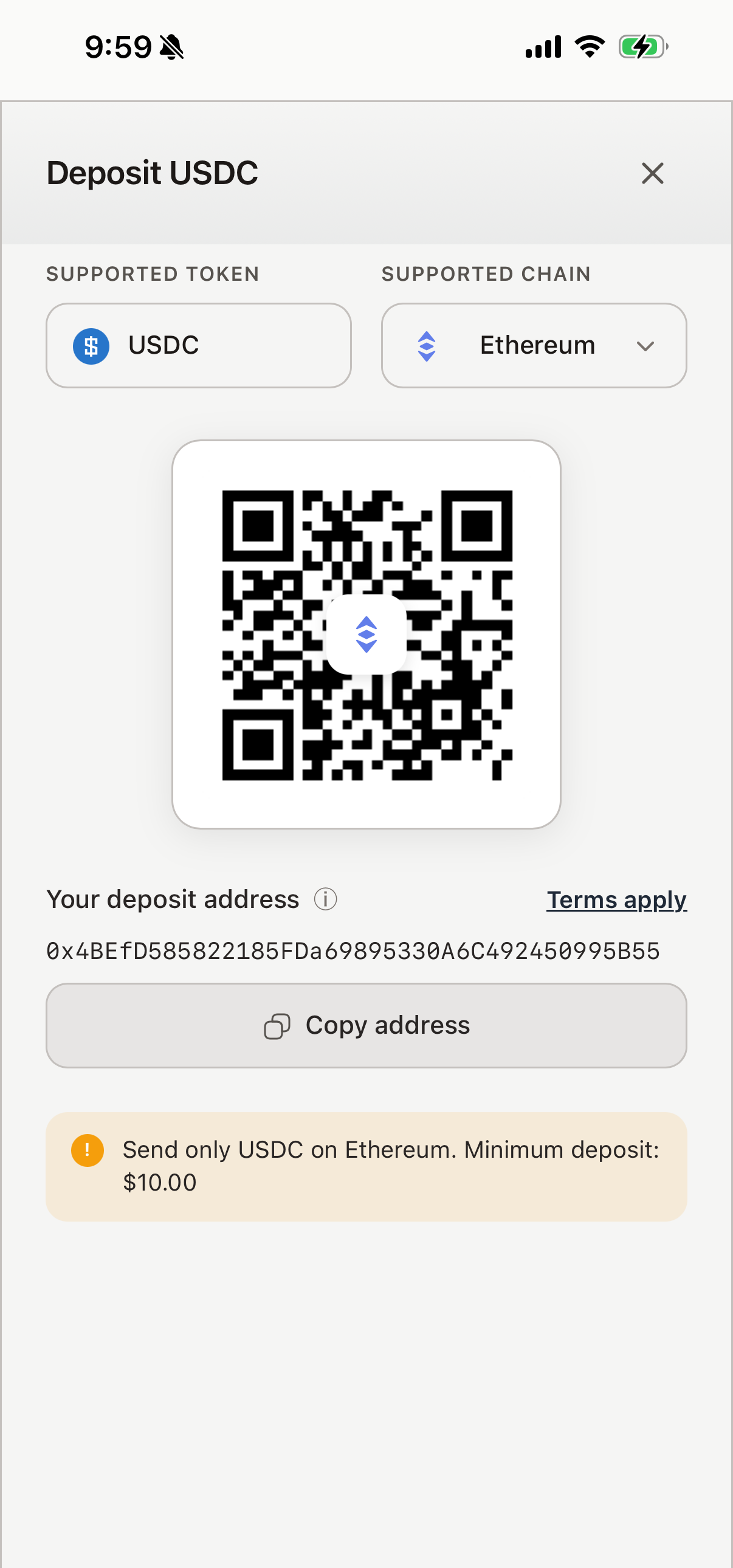Click the Ethereum logo centered in QR code
Viewport: 733px width, 1568px height.
pos(366,634)
